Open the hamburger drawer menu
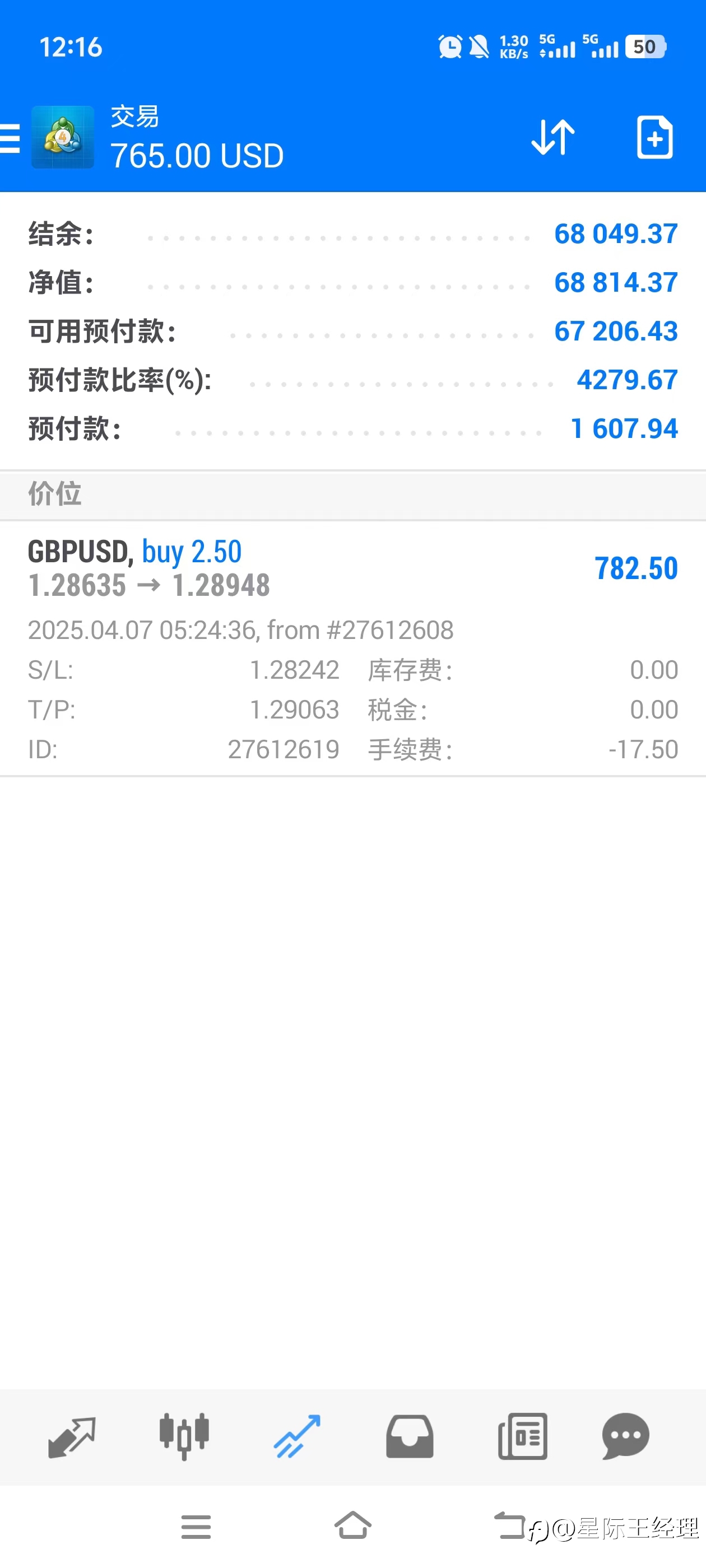Image resolution: width=706 pixels, height=1568 pixels. click(x=9, y=138)
